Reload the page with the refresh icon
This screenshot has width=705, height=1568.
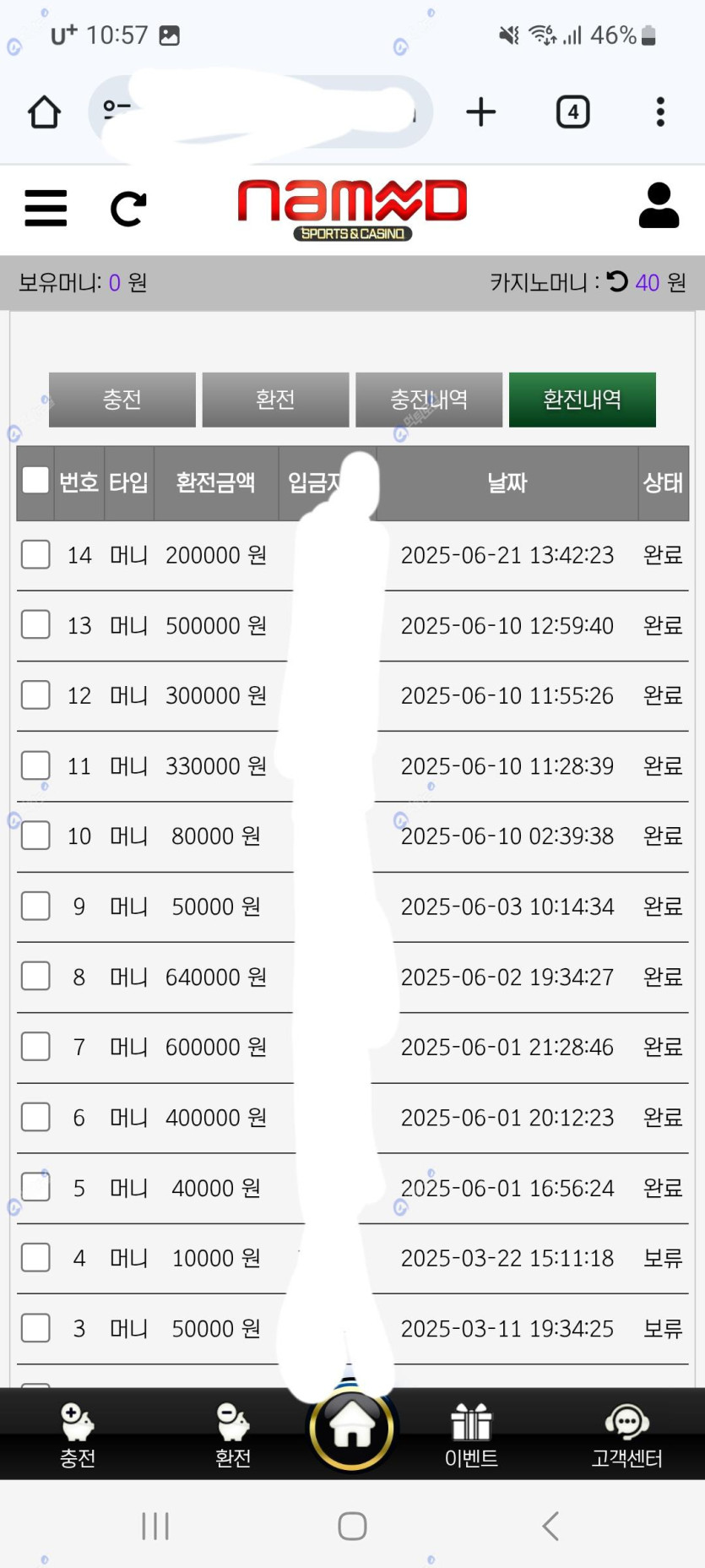(128, 209)
